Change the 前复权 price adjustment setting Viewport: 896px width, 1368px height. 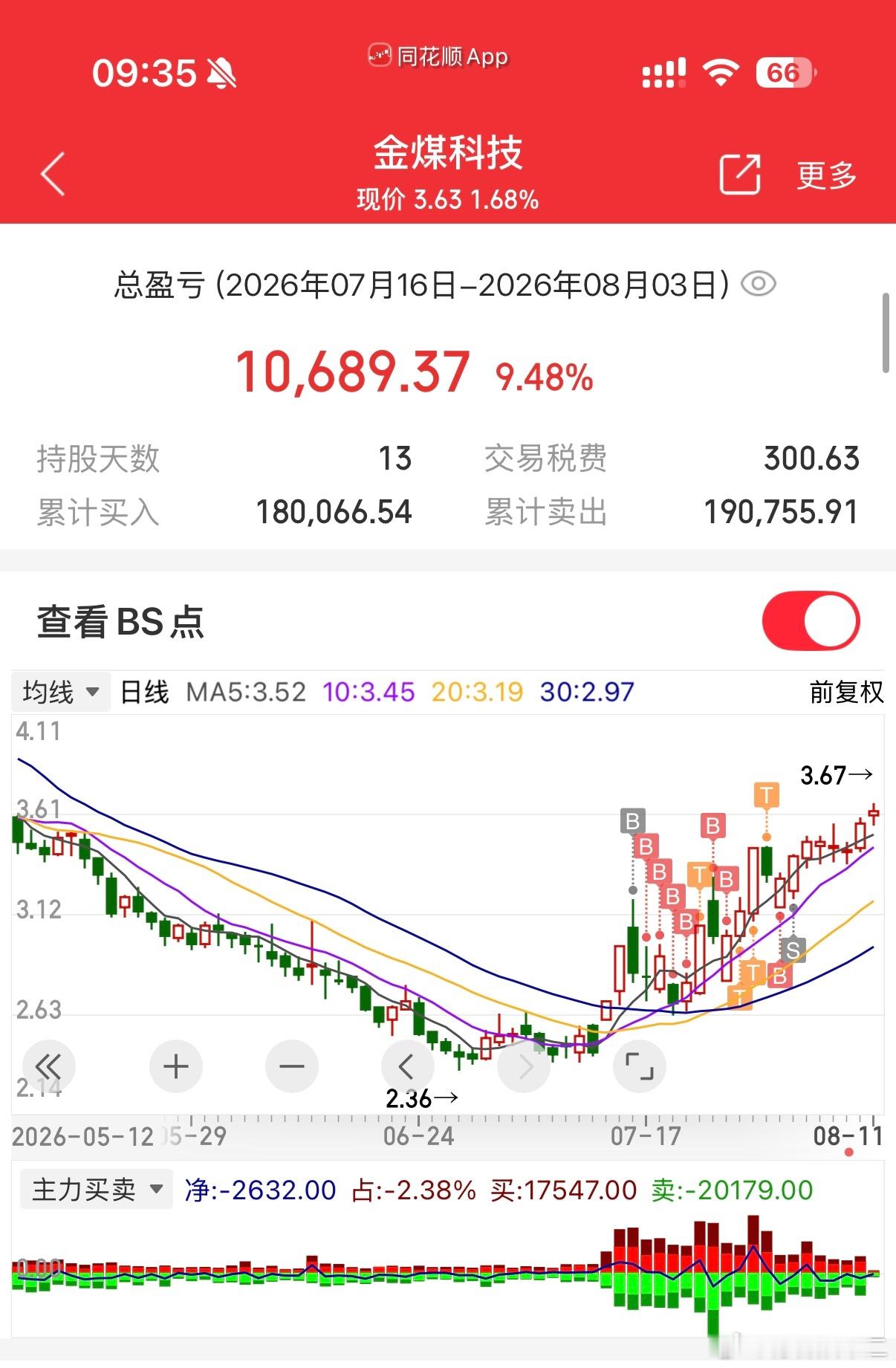coord(846,692)
